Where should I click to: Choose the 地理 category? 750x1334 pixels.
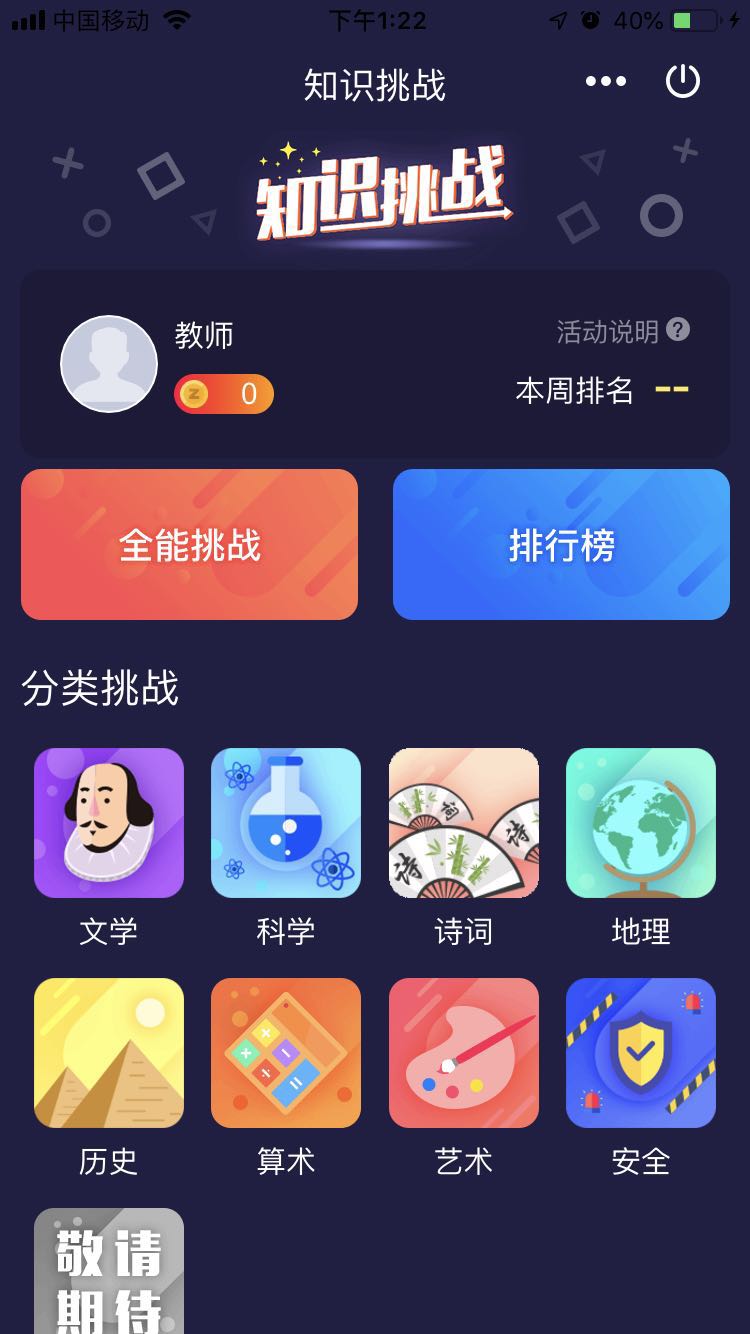coord(641,823)
